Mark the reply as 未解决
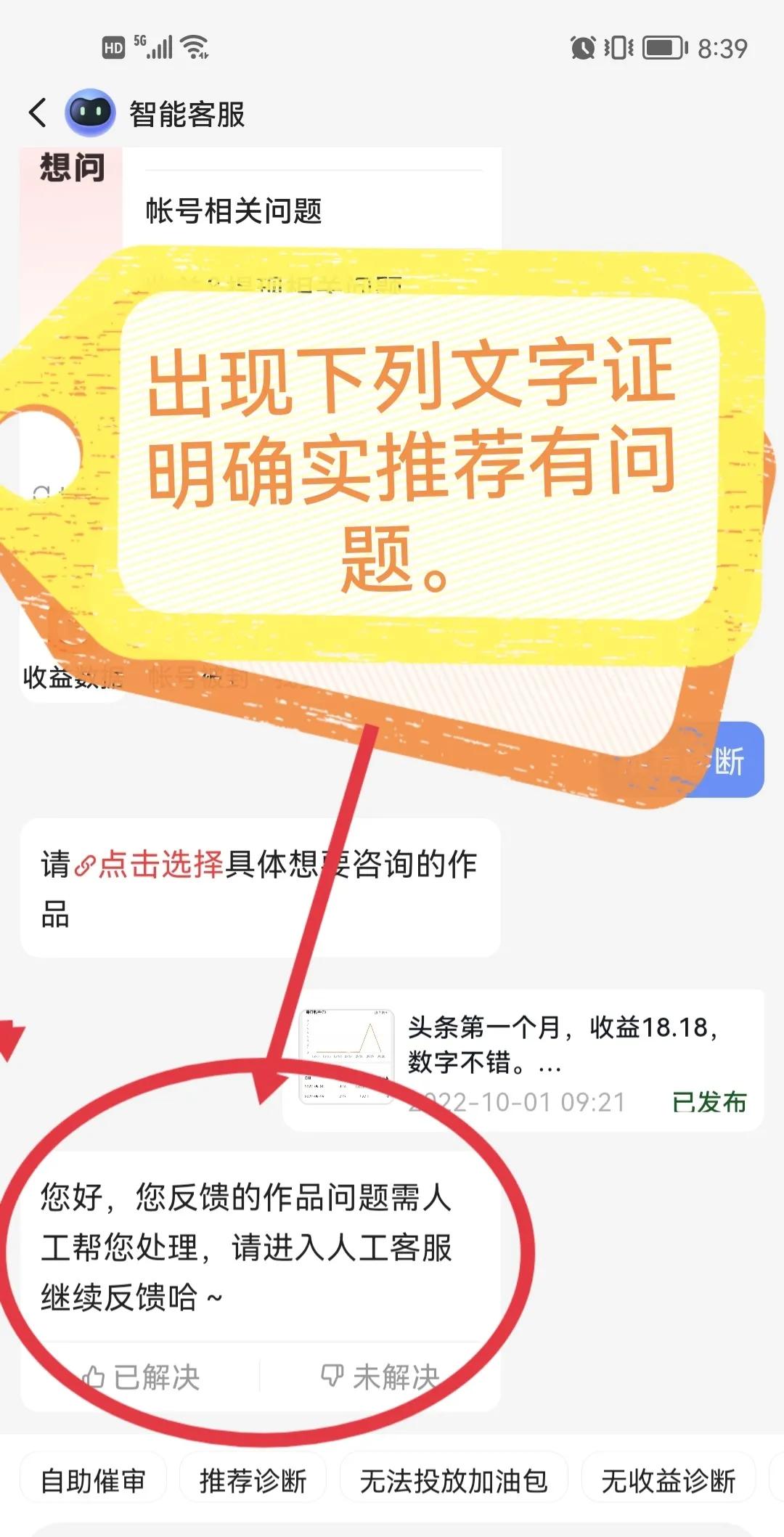 pos(380,1377)
